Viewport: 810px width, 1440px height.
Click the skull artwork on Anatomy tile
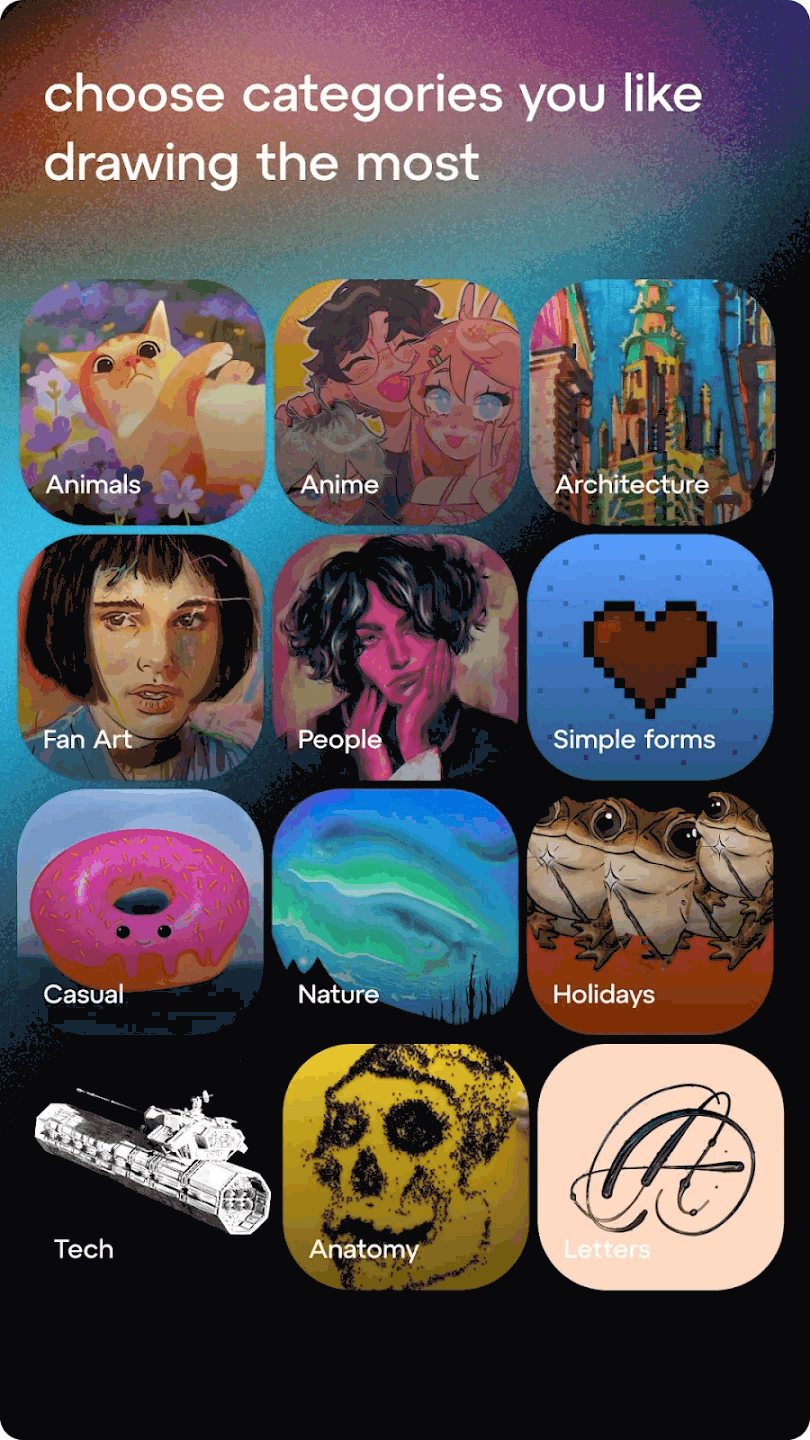(x=400, y=1150)
